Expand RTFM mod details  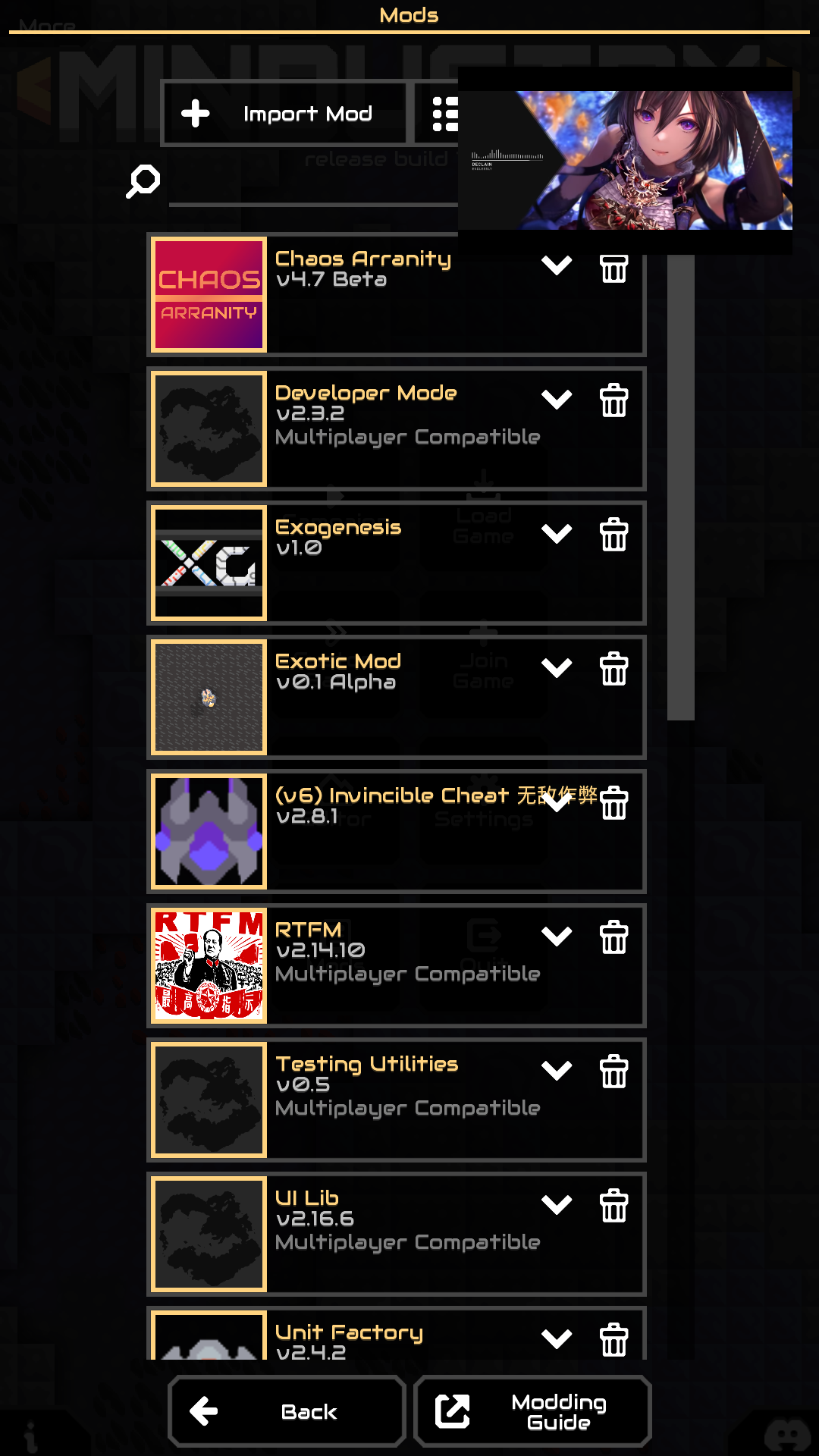point(557,937)
